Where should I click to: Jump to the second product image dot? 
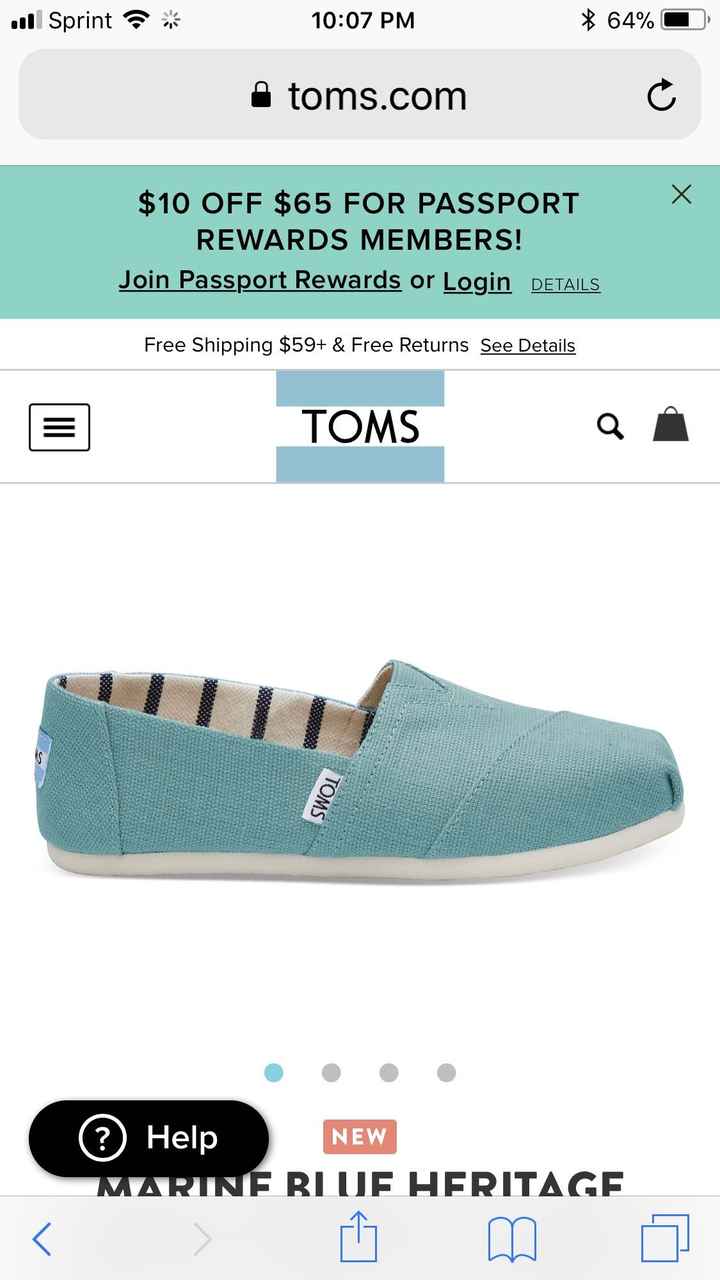[331, 1072]
